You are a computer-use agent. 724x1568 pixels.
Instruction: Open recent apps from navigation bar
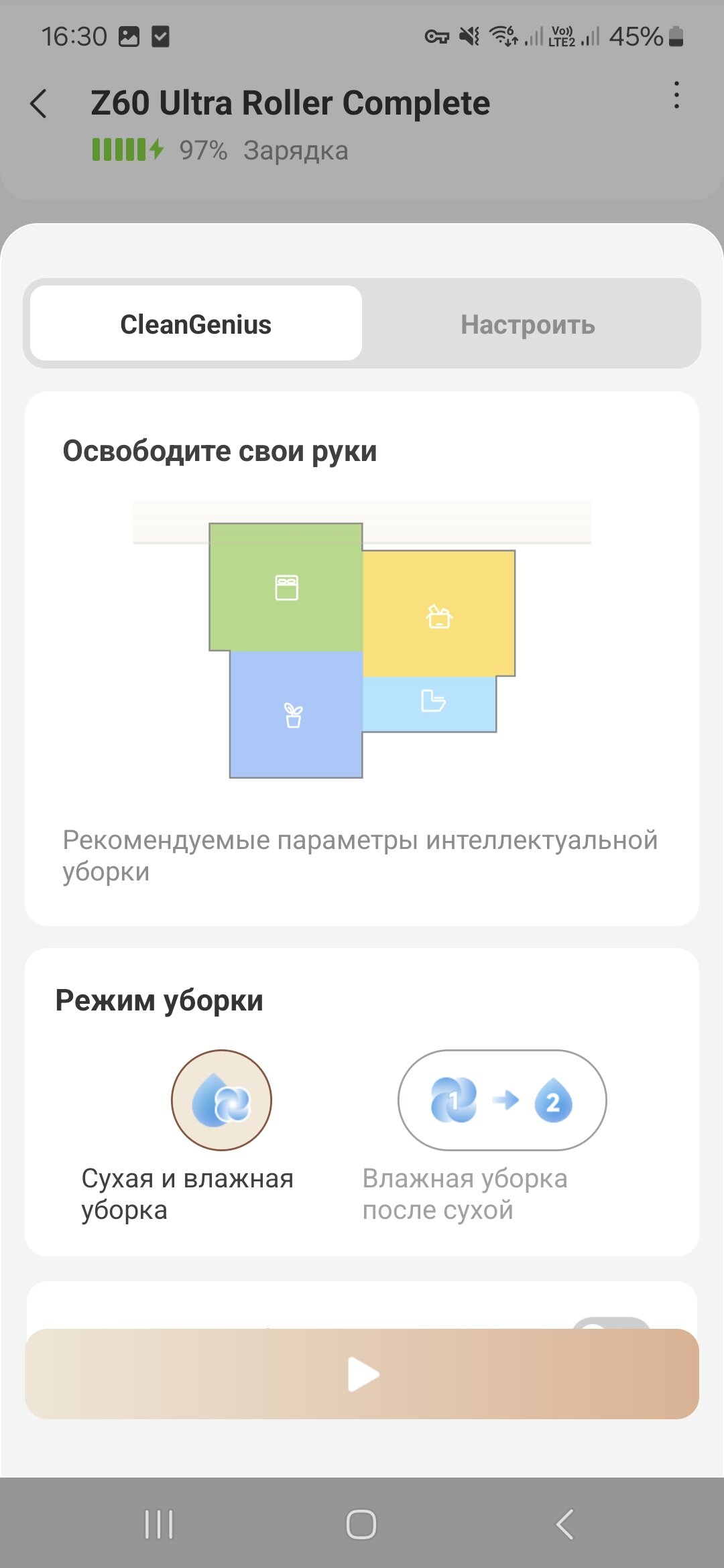[x=159, y=1524]
